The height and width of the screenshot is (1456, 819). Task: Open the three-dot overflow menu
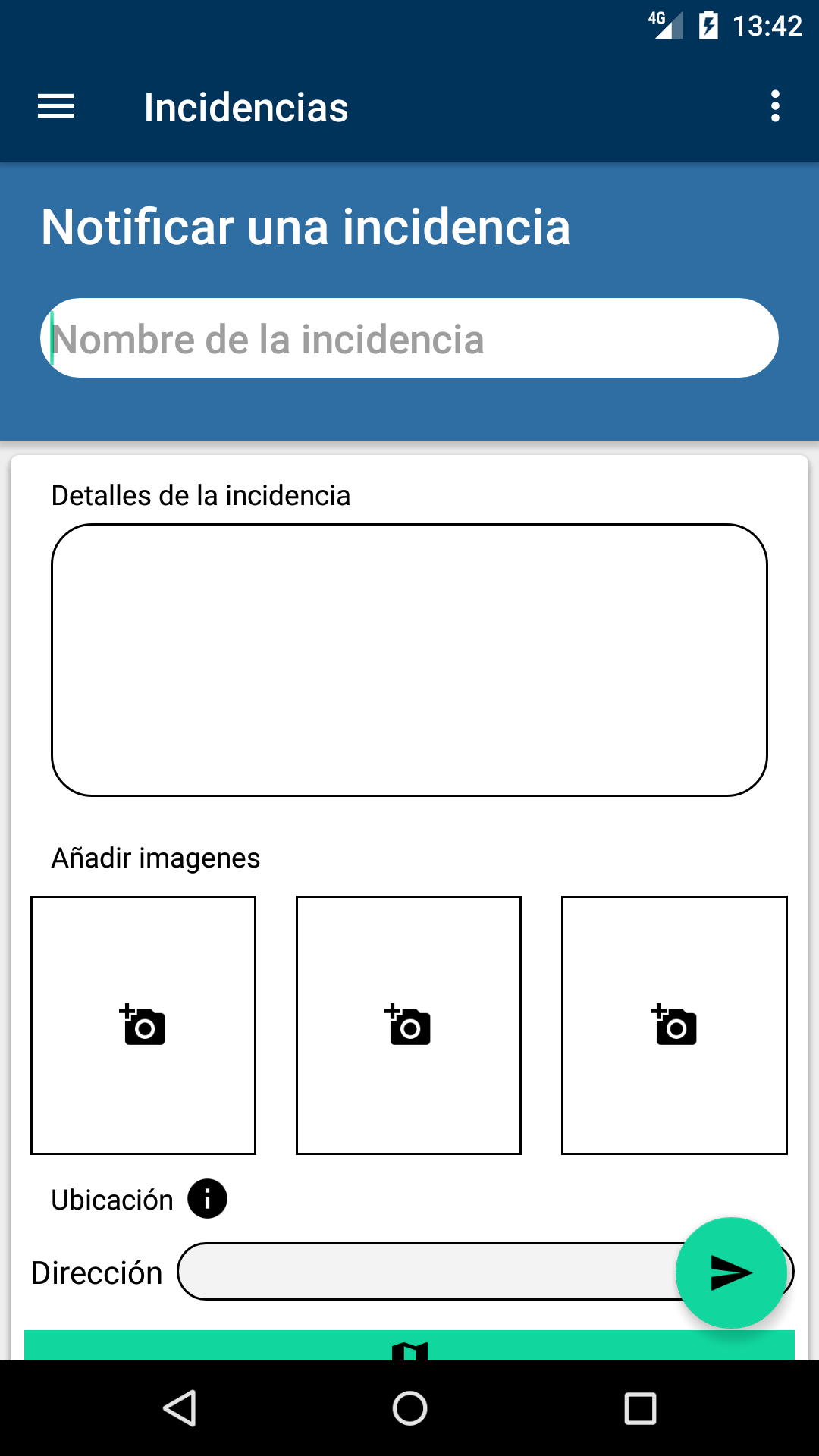coord(774,106)
